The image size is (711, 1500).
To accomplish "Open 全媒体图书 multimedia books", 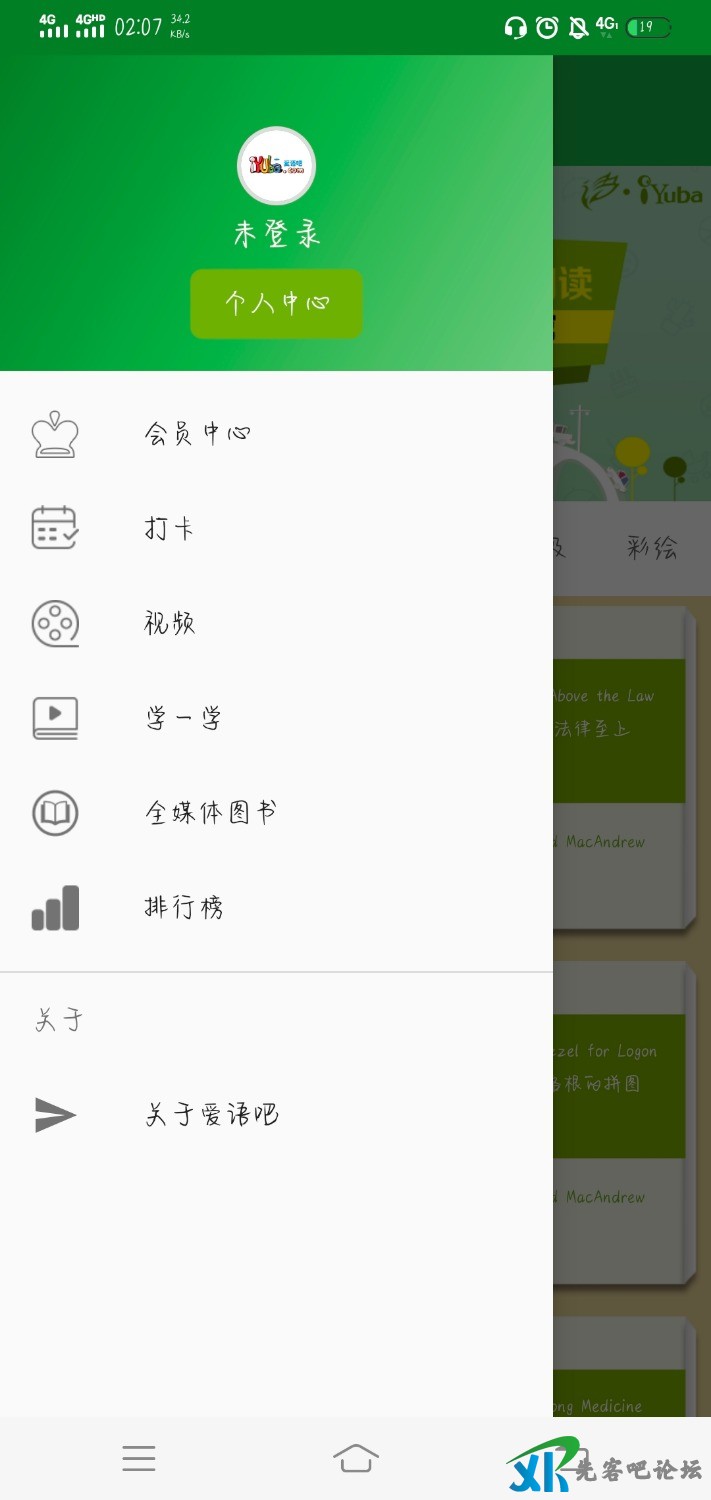I will [210, 812].
